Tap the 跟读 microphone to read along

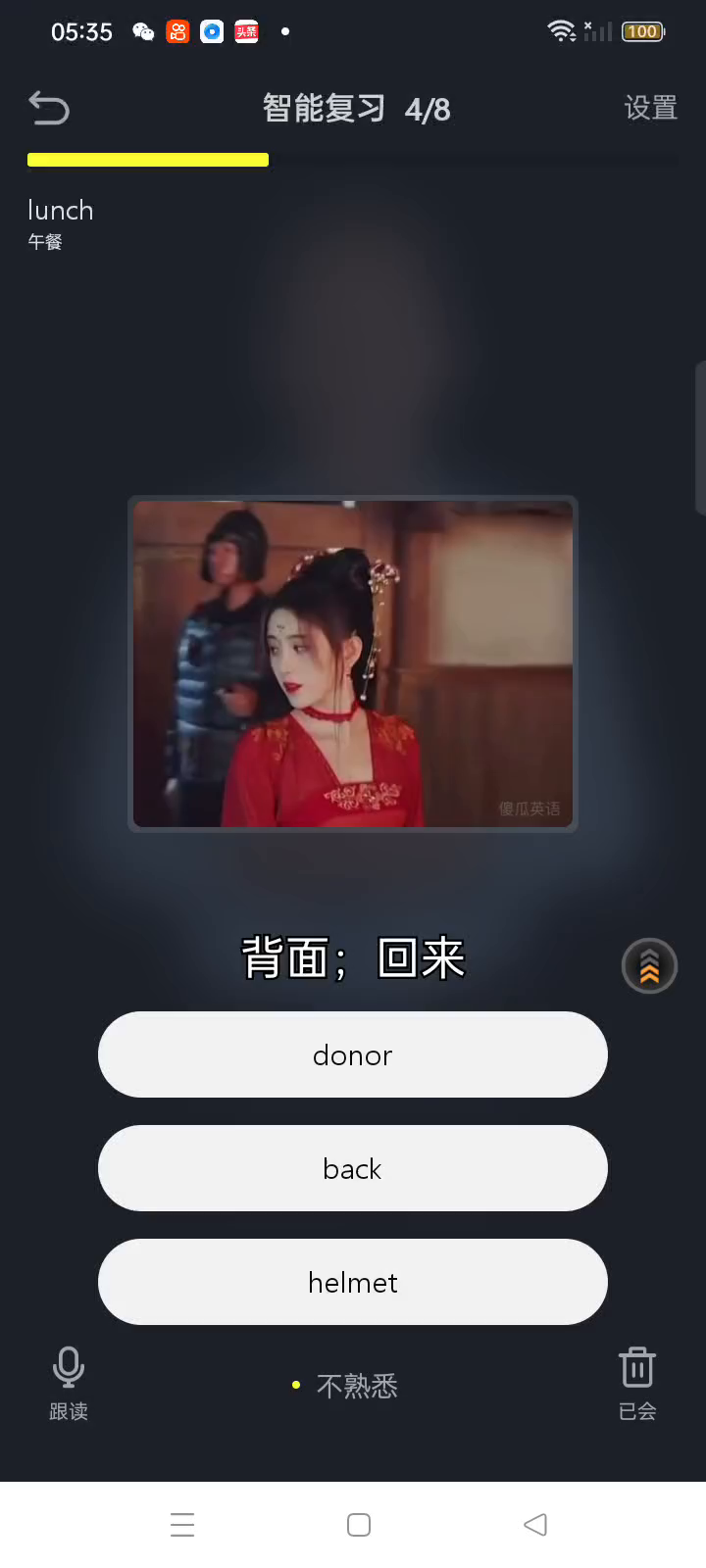(69, 1382)
